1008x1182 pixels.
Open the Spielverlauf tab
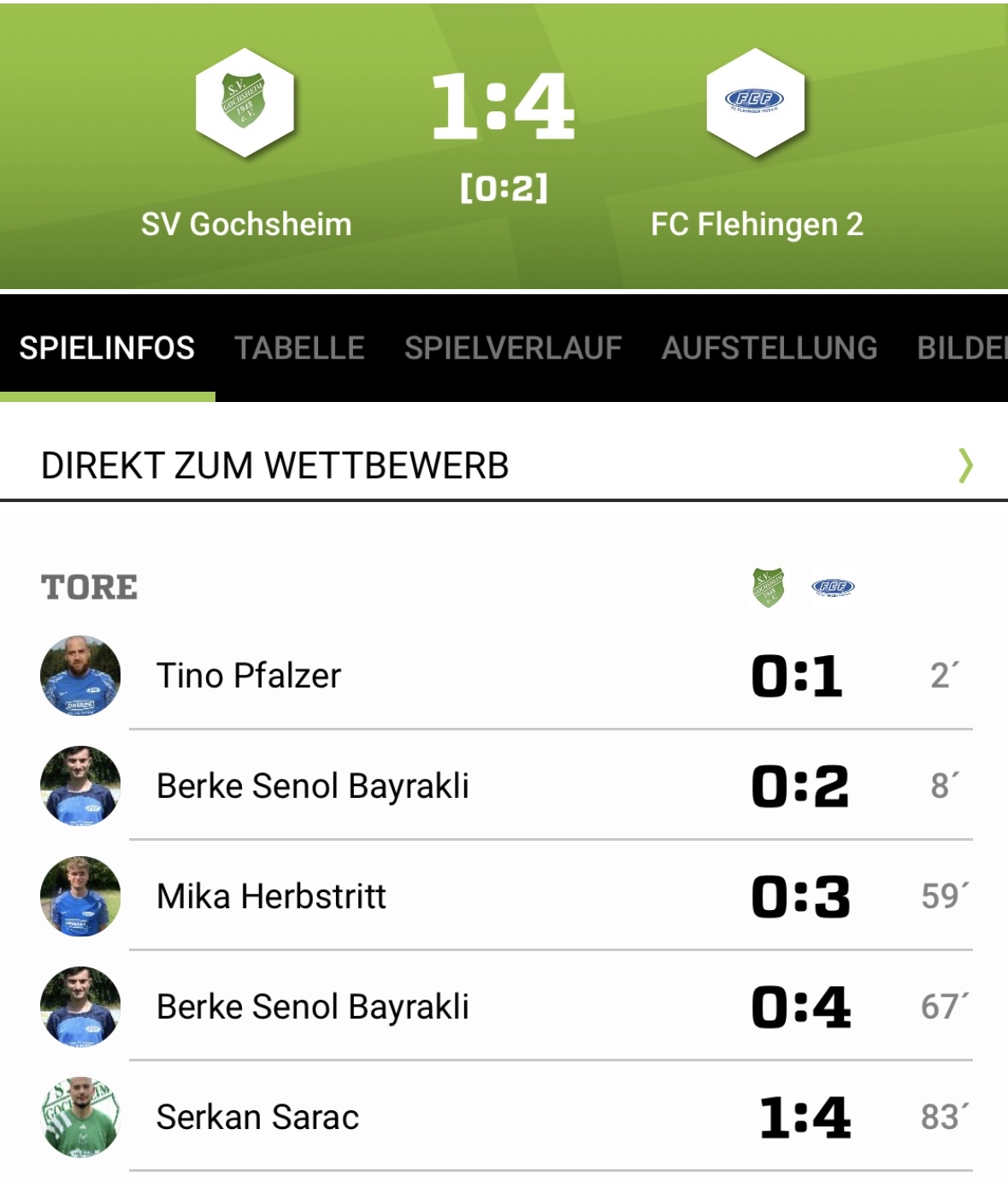coord(513,348)
